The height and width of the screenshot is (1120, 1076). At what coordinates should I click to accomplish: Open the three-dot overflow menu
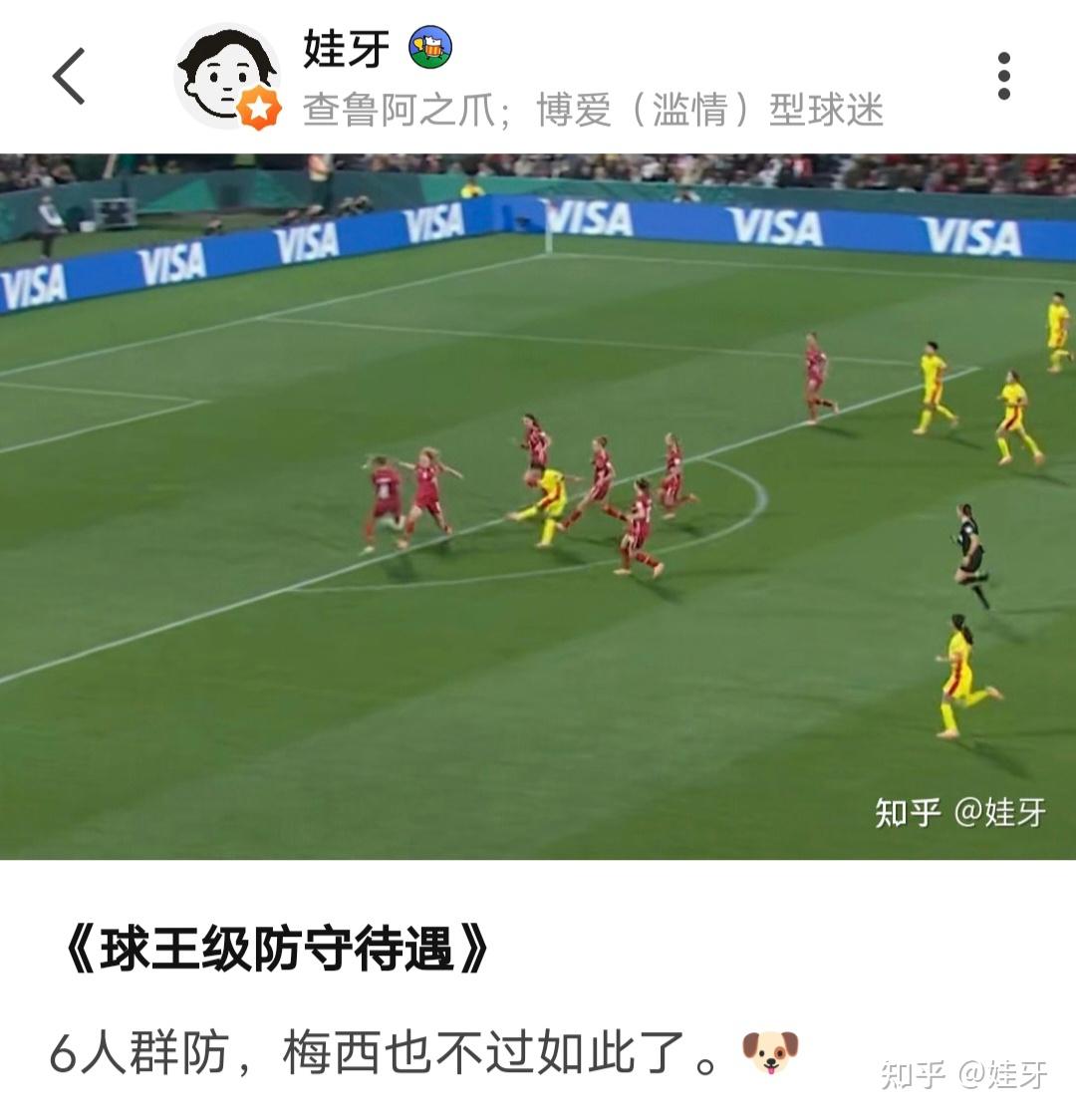(x=1003, y=76)
